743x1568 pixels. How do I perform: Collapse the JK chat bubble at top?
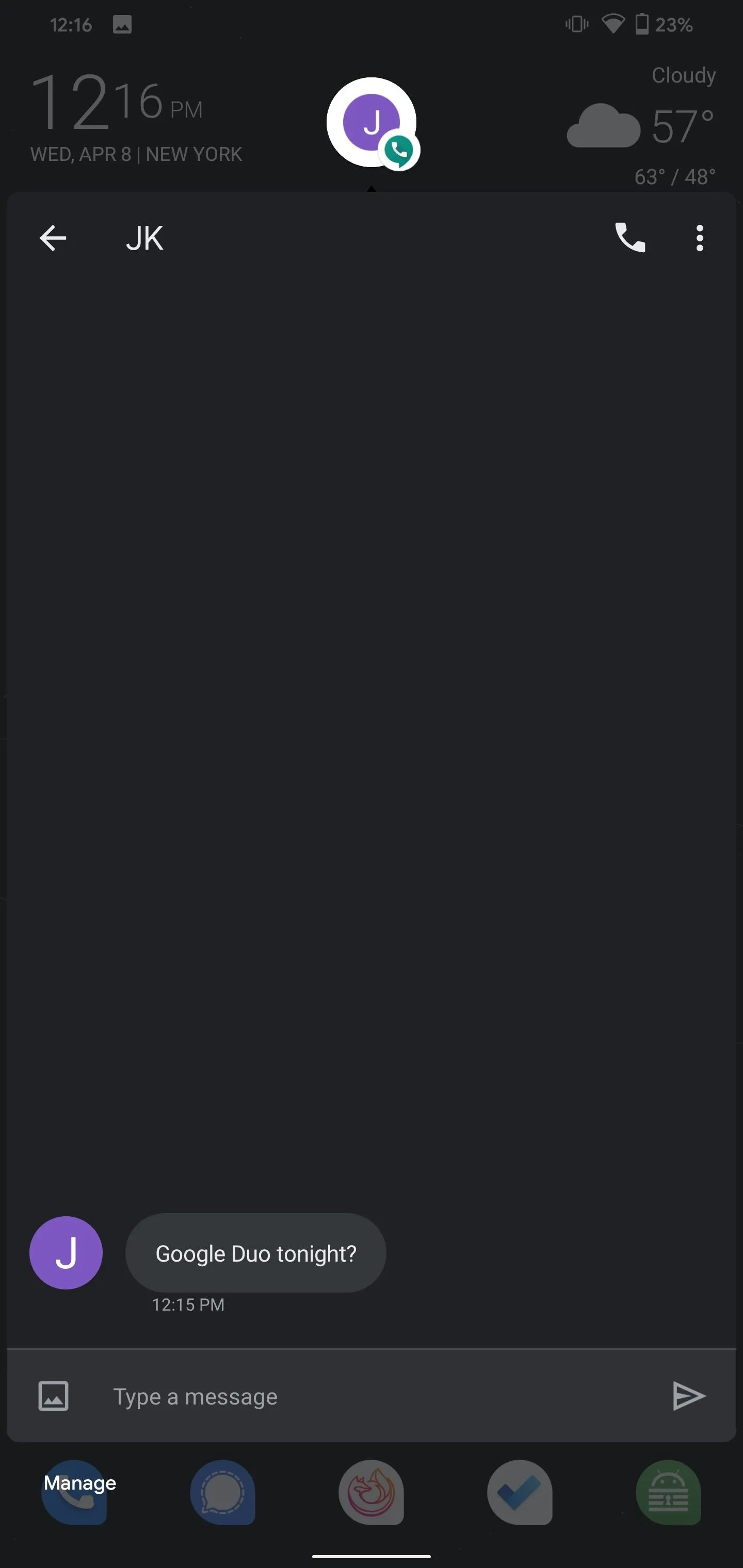tap(372, 122)
